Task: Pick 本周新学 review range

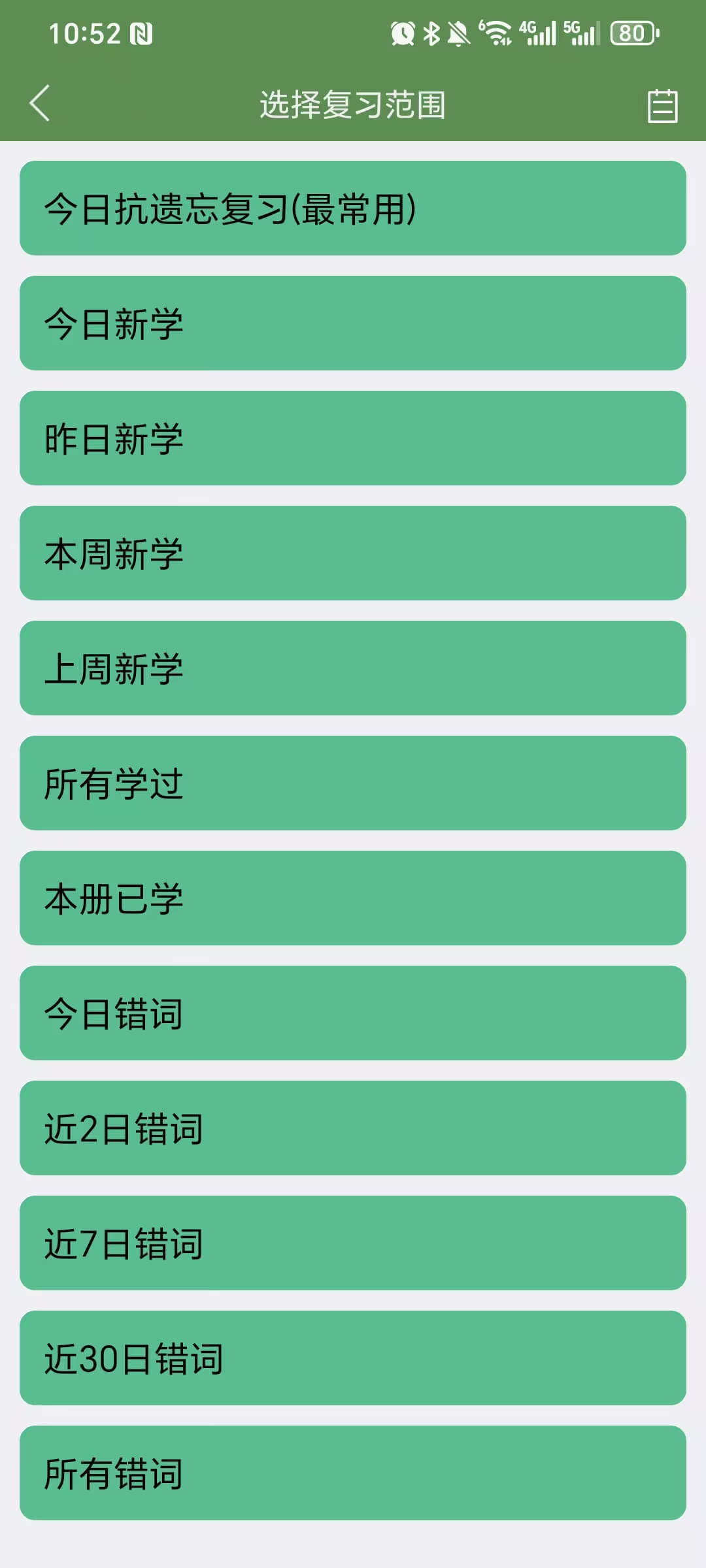Action: [353, 553]
